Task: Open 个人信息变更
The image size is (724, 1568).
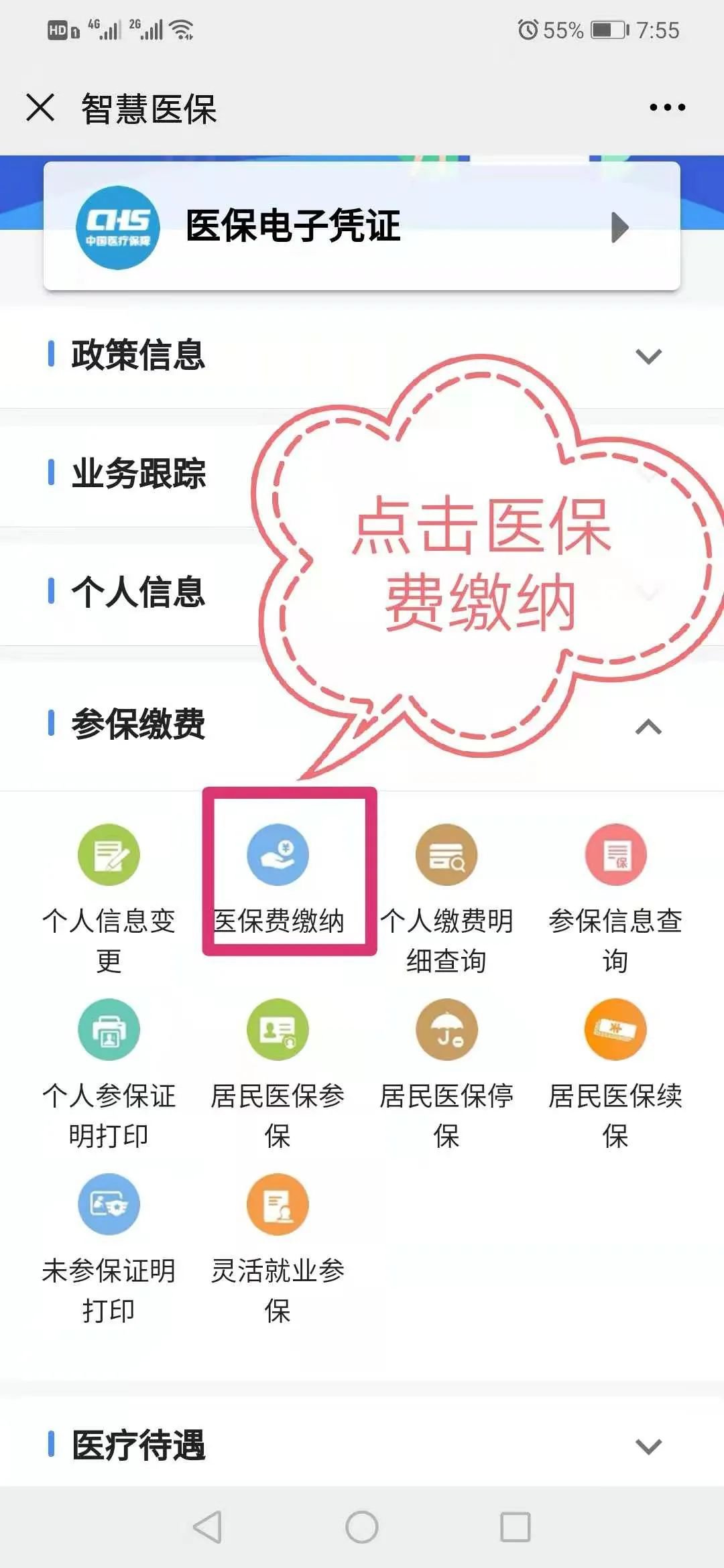Action: click(109, 855)
